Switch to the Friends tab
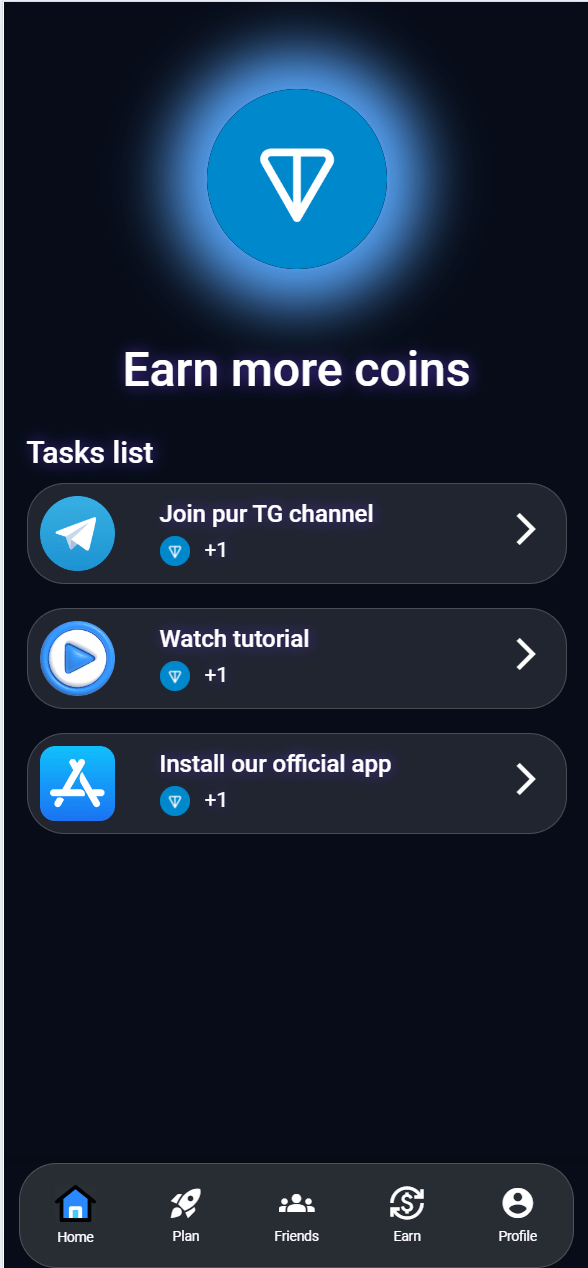Screen dimensions: 588x1268 296,1215
